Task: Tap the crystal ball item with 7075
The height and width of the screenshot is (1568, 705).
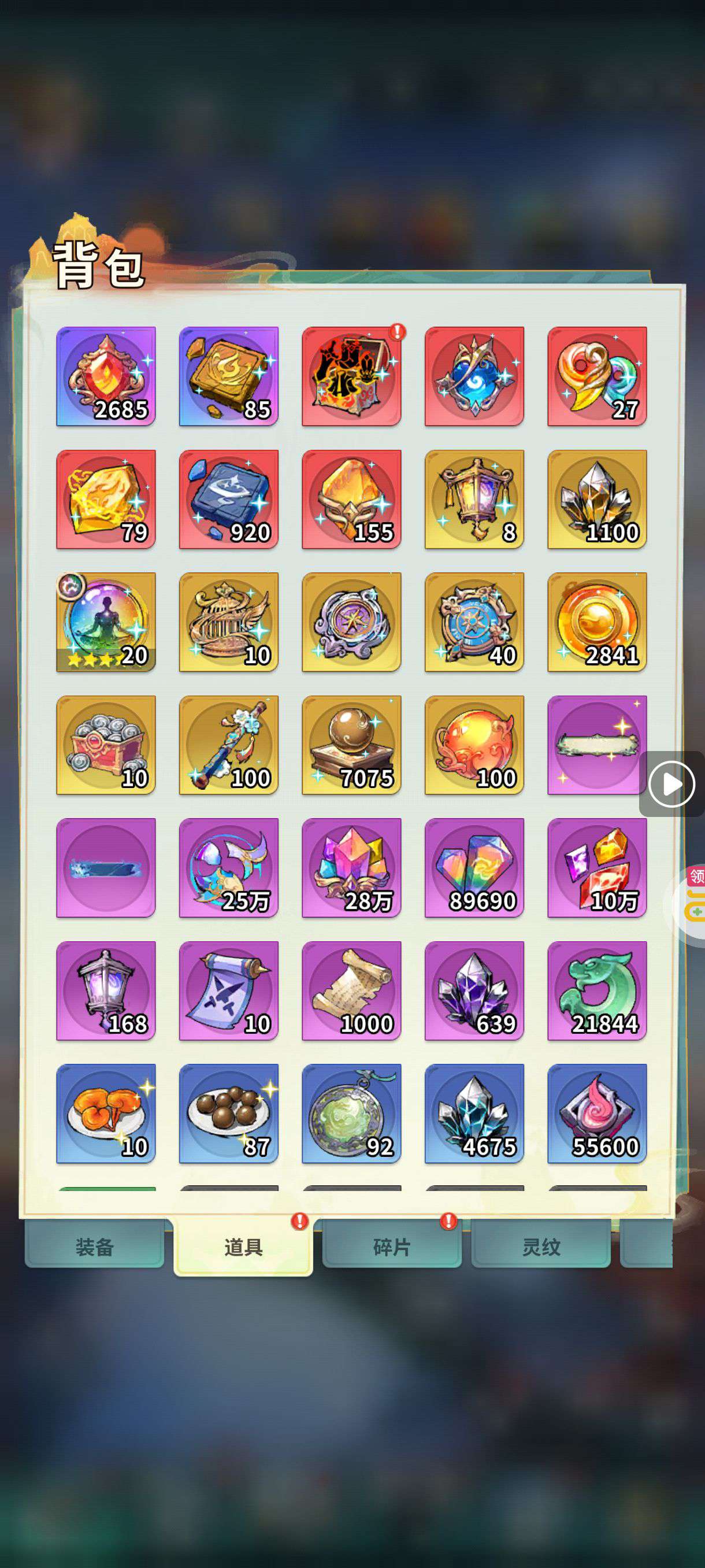Action: 351,745
